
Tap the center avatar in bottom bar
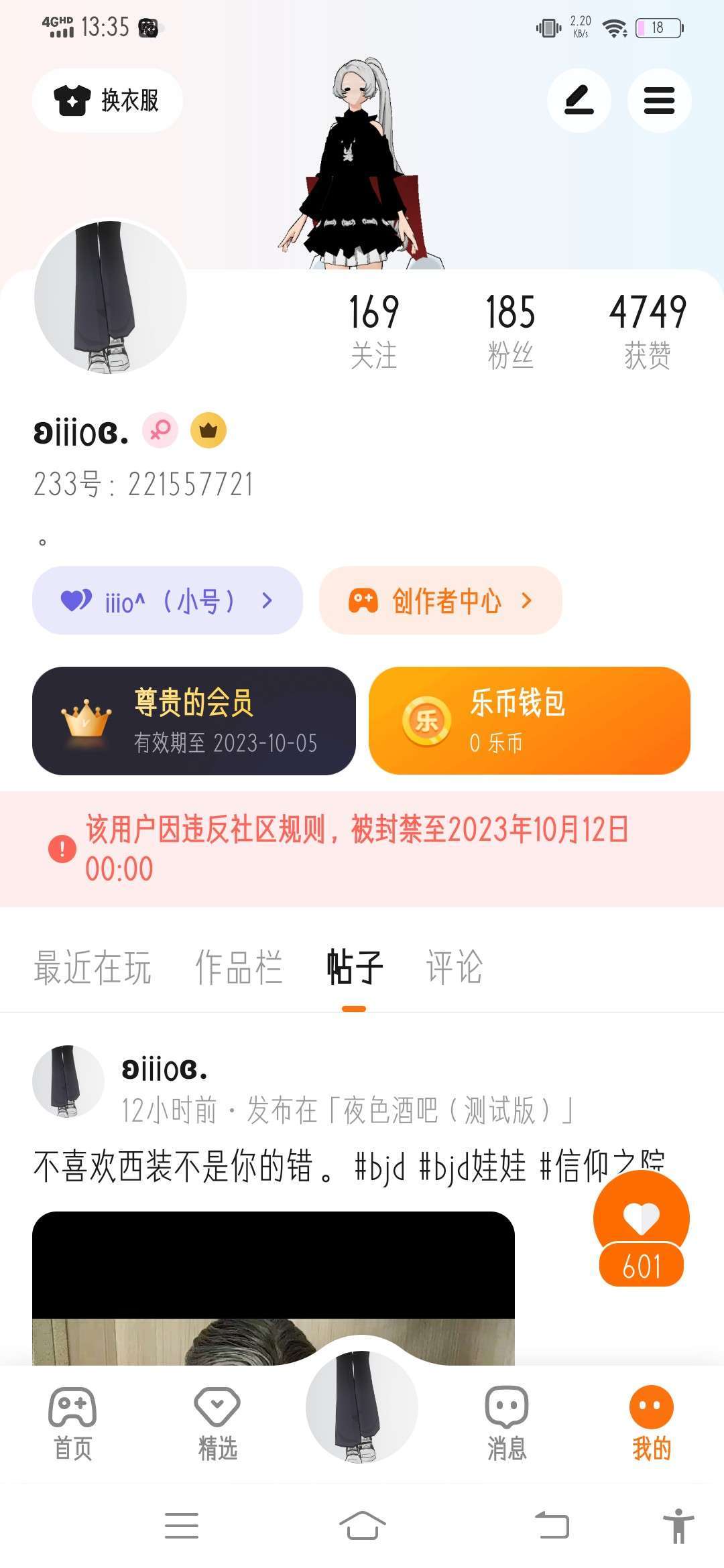point(362,1407)
